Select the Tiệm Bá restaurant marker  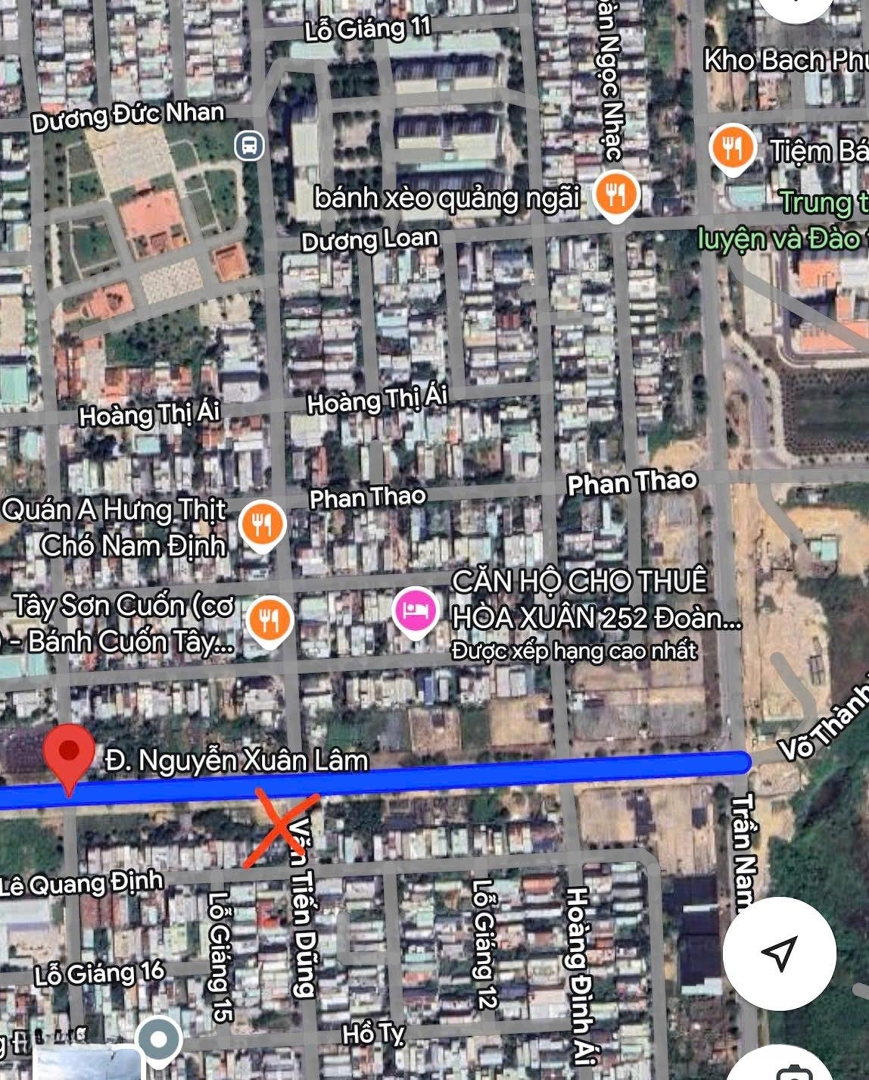[x=735, y=150]
